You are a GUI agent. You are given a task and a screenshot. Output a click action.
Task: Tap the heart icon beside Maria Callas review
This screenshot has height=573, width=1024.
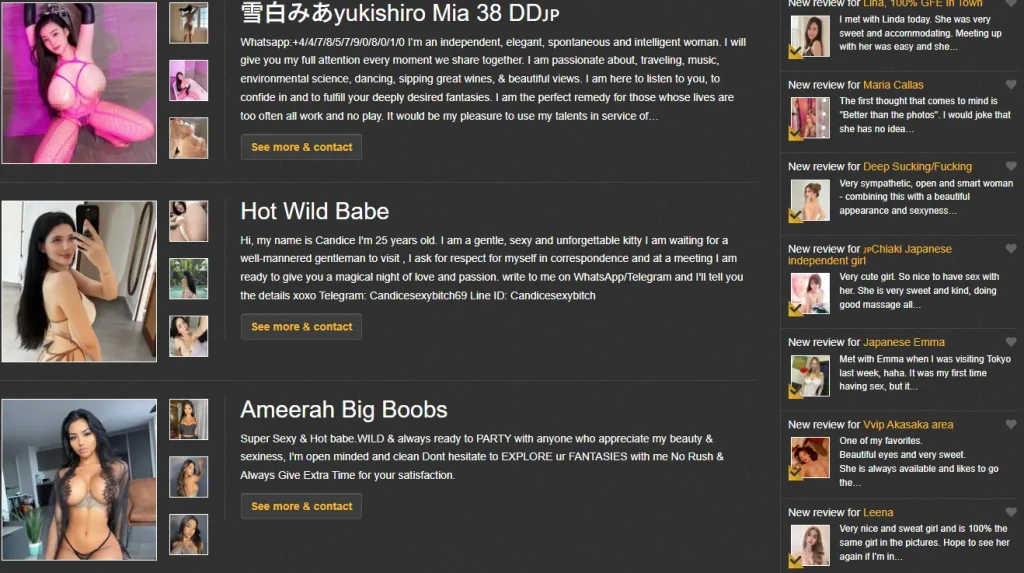pyautogui.click(x=1010, y=84)
